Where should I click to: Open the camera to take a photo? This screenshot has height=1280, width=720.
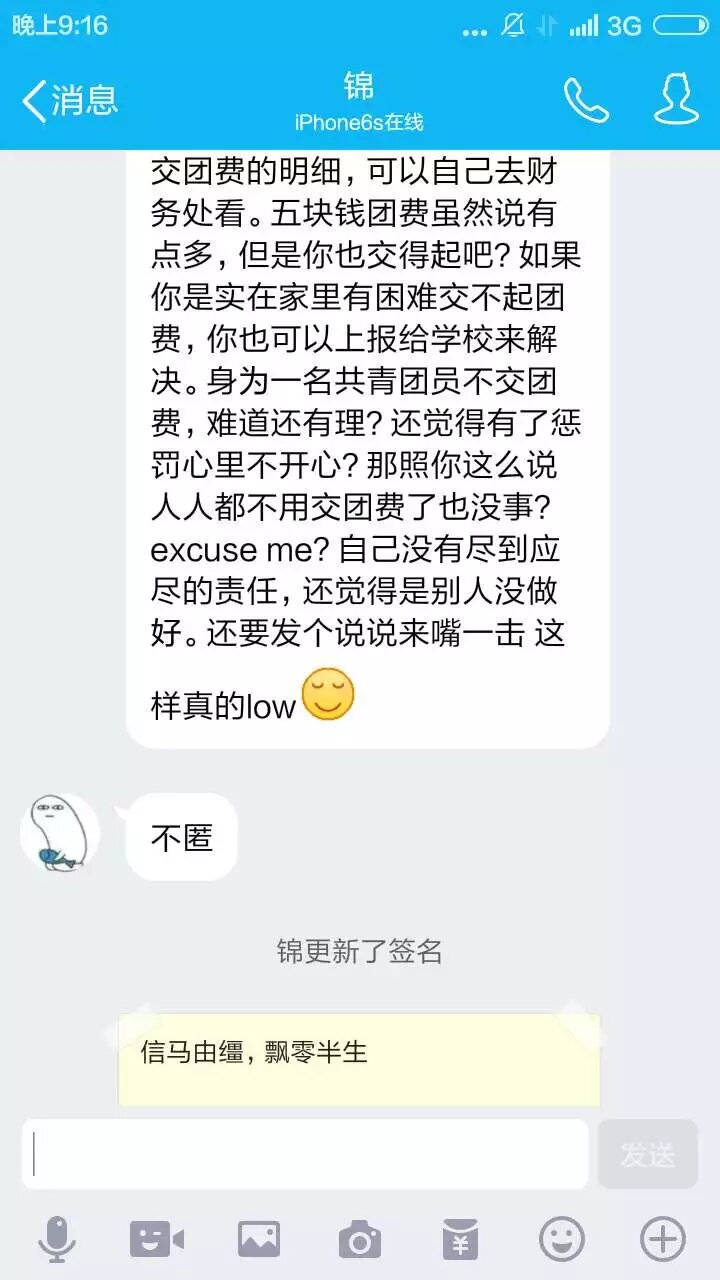360,1240
